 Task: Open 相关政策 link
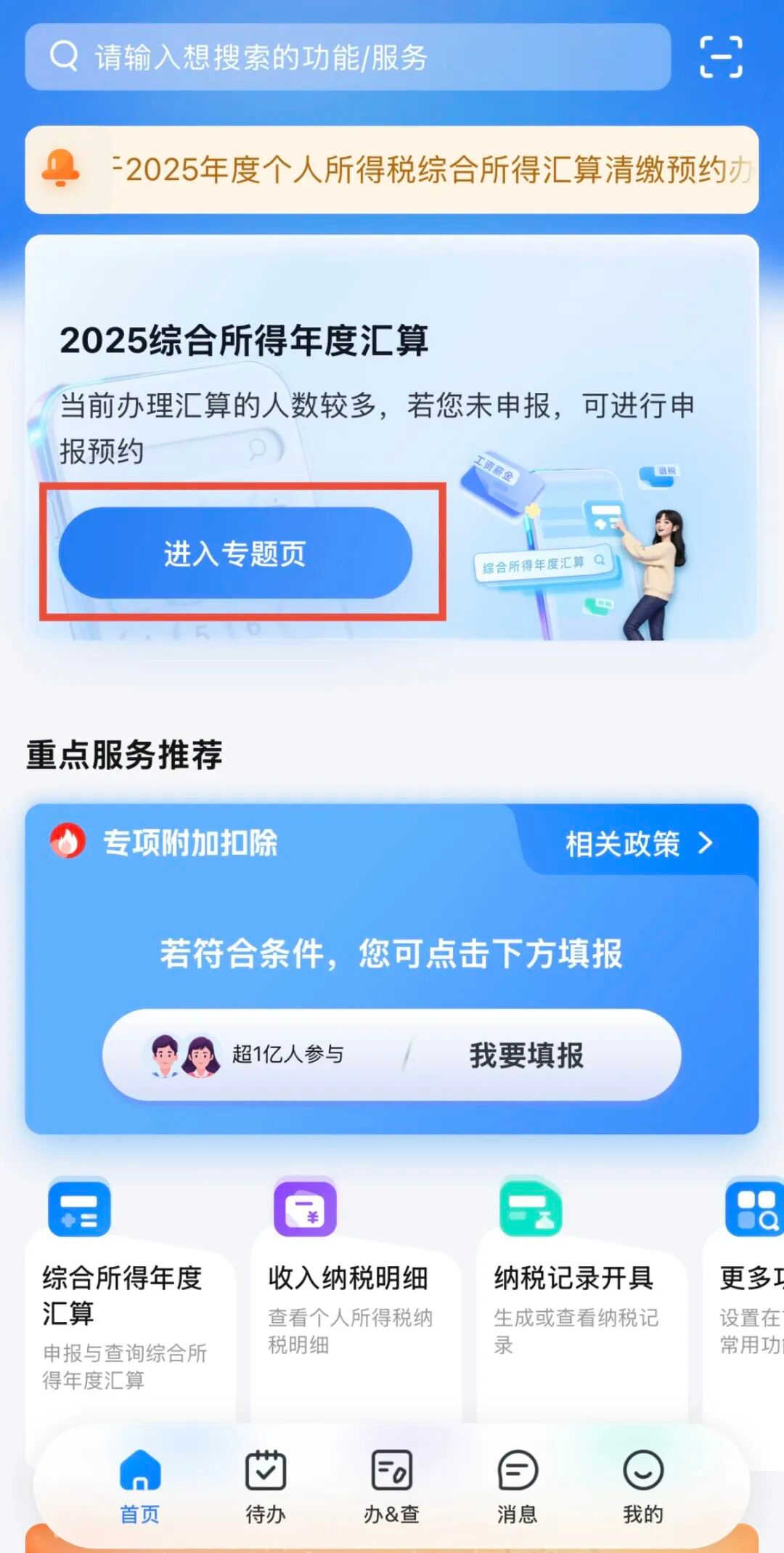coord(637,843)
